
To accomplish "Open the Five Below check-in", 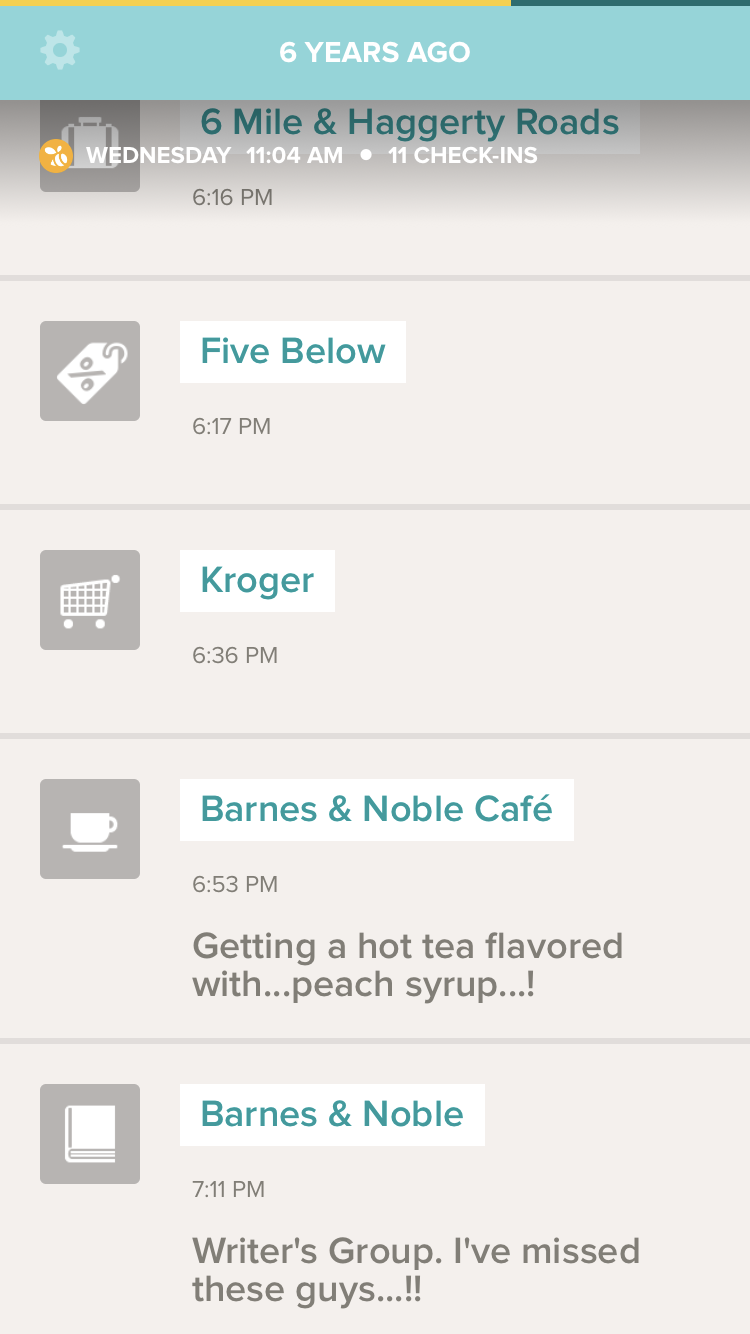I will click(x=375, y=393).
